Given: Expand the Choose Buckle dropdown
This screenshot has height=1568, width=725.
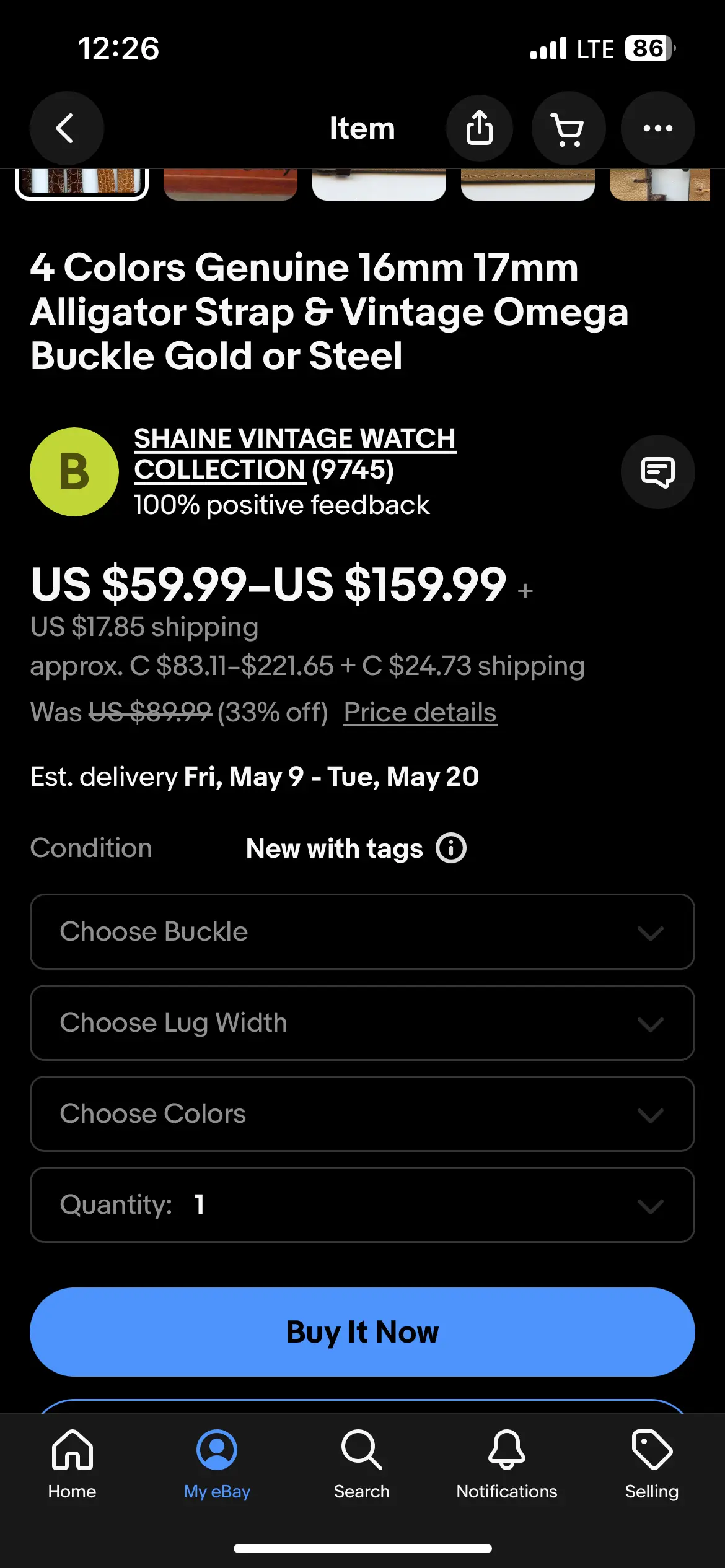Looking at the screenshot, I should 362,931.
